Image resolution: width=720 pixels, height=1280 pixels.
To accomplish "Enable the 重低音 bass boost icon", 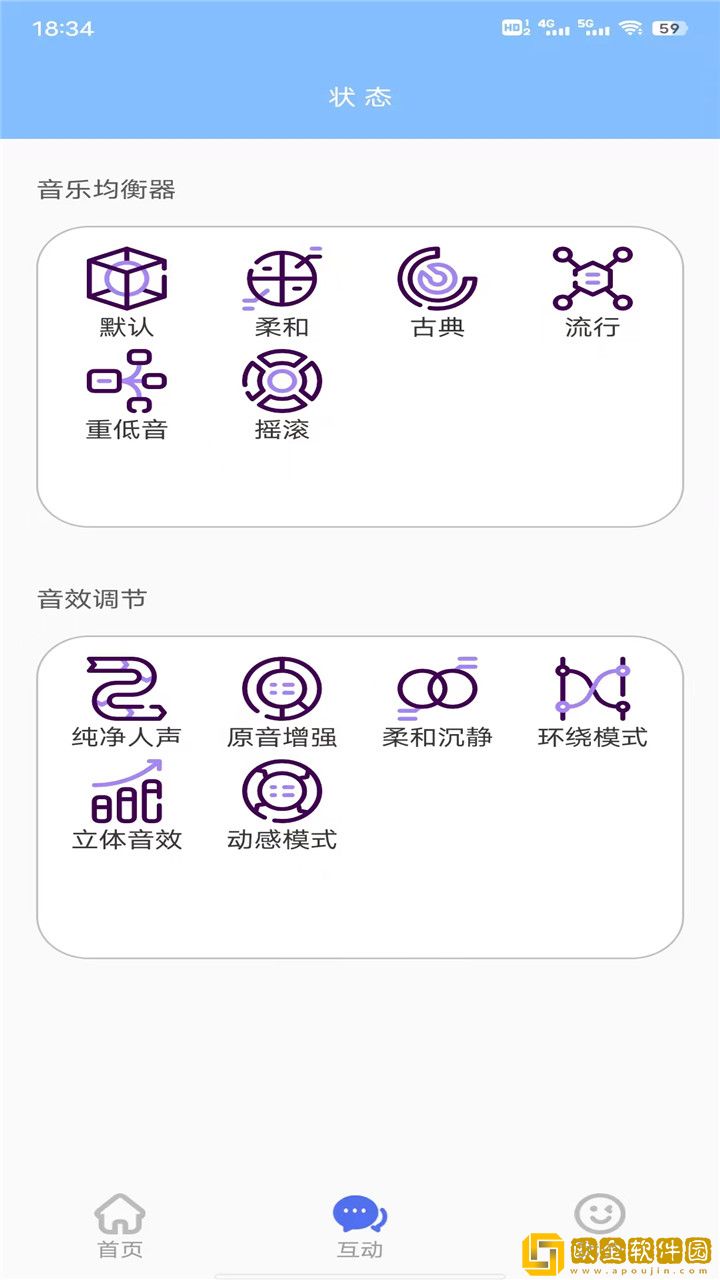I will (127, 382).
